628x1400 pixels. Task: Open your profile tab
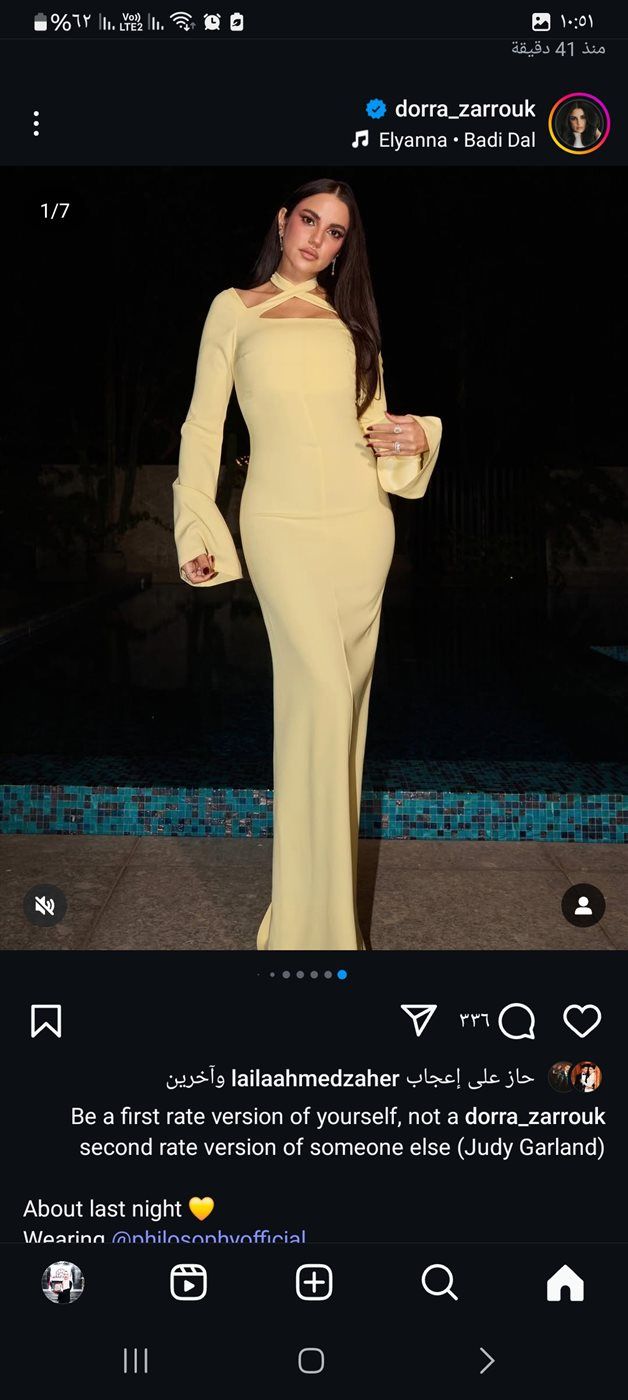63,1282
